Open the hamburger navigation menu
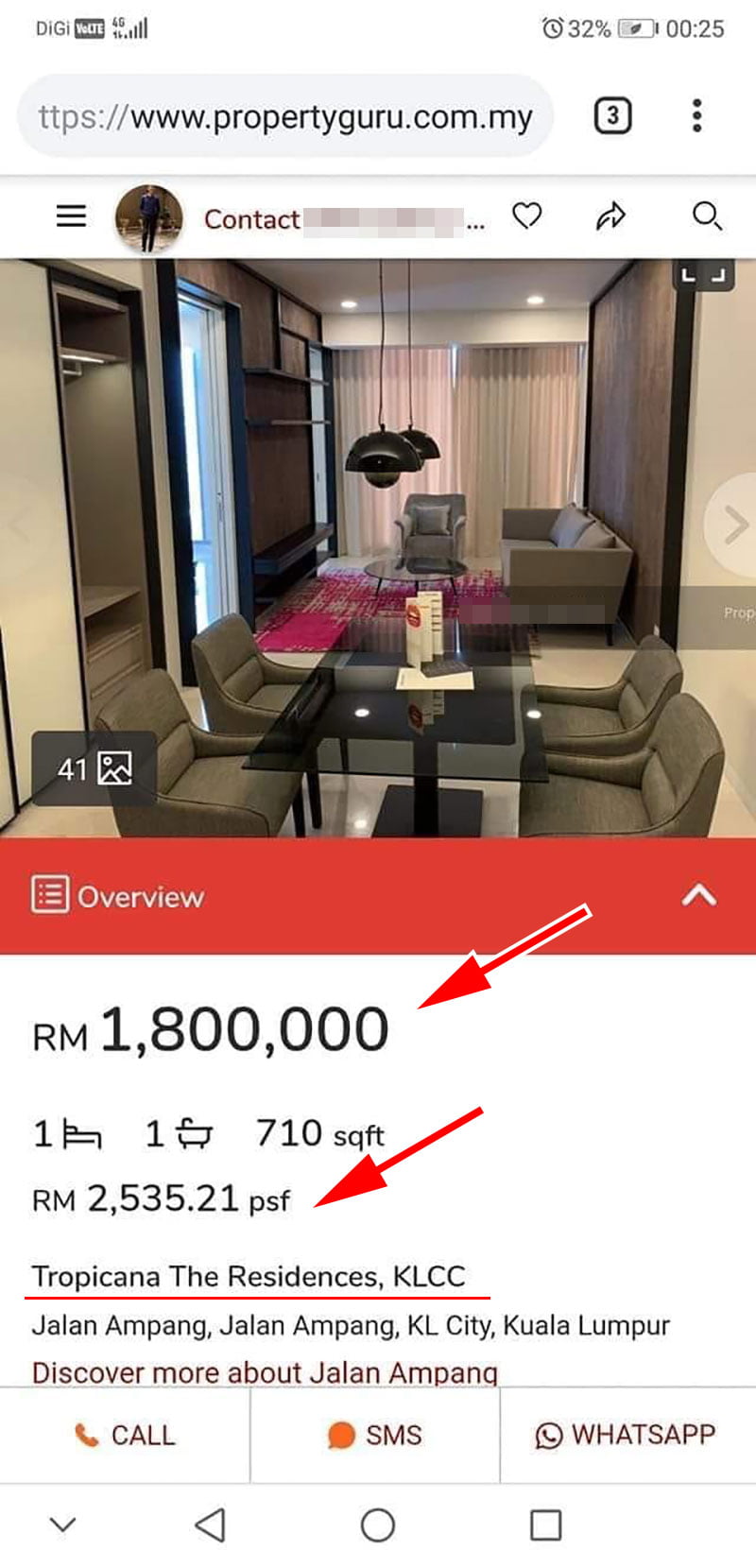 click(71, 217)
